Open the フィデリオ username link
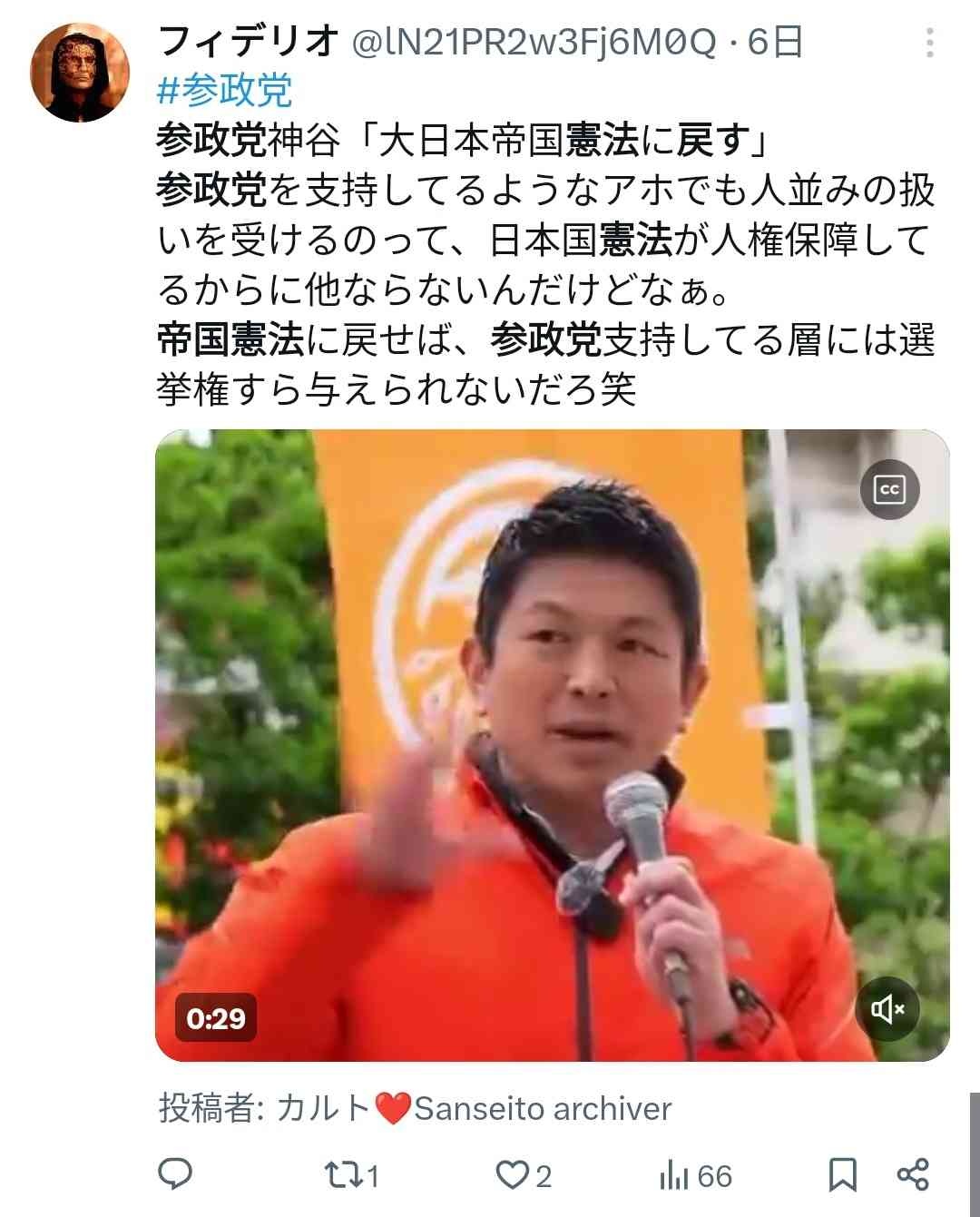 click(x=248, y=41)
